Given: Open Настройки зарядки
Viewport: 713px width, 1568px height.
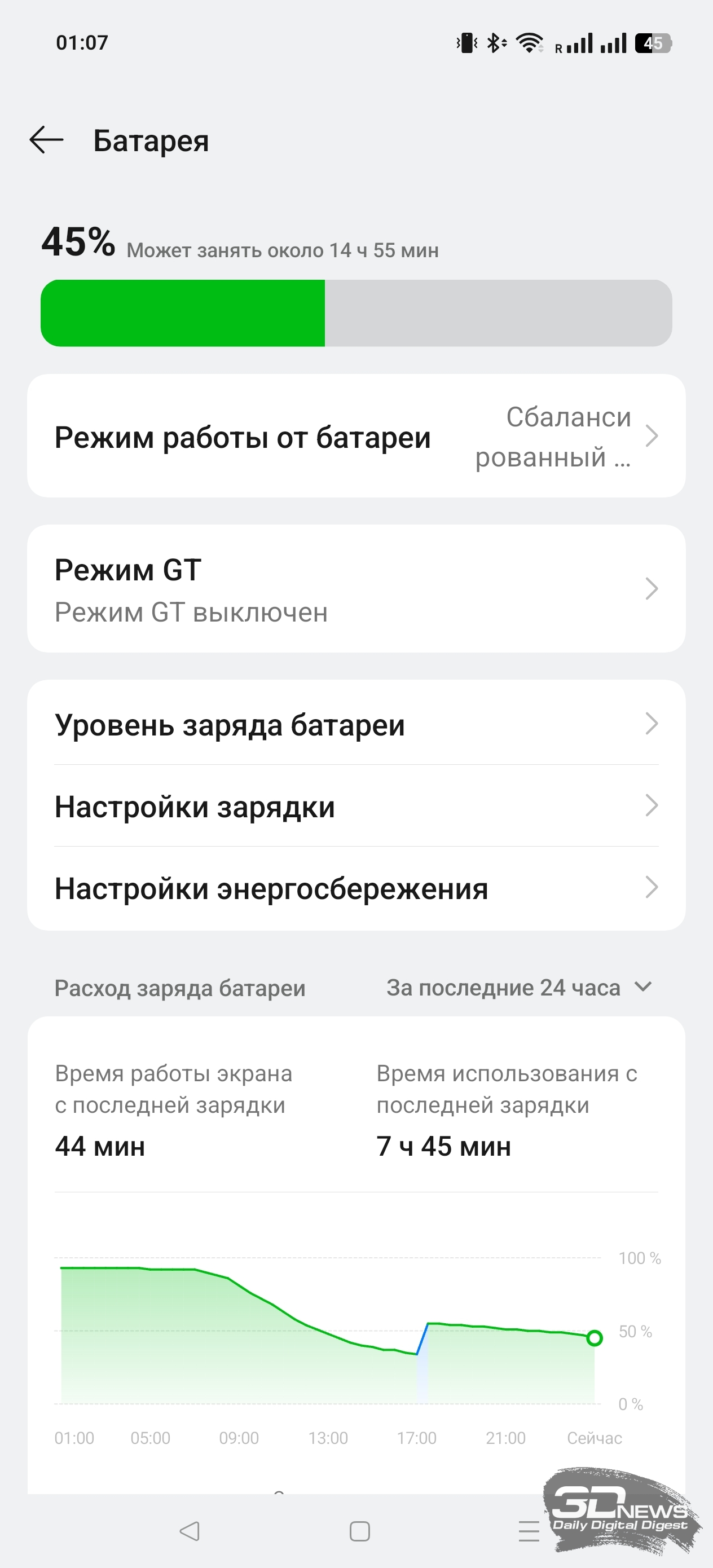Looking at the screenshot, I should click(x=356, y=806).
